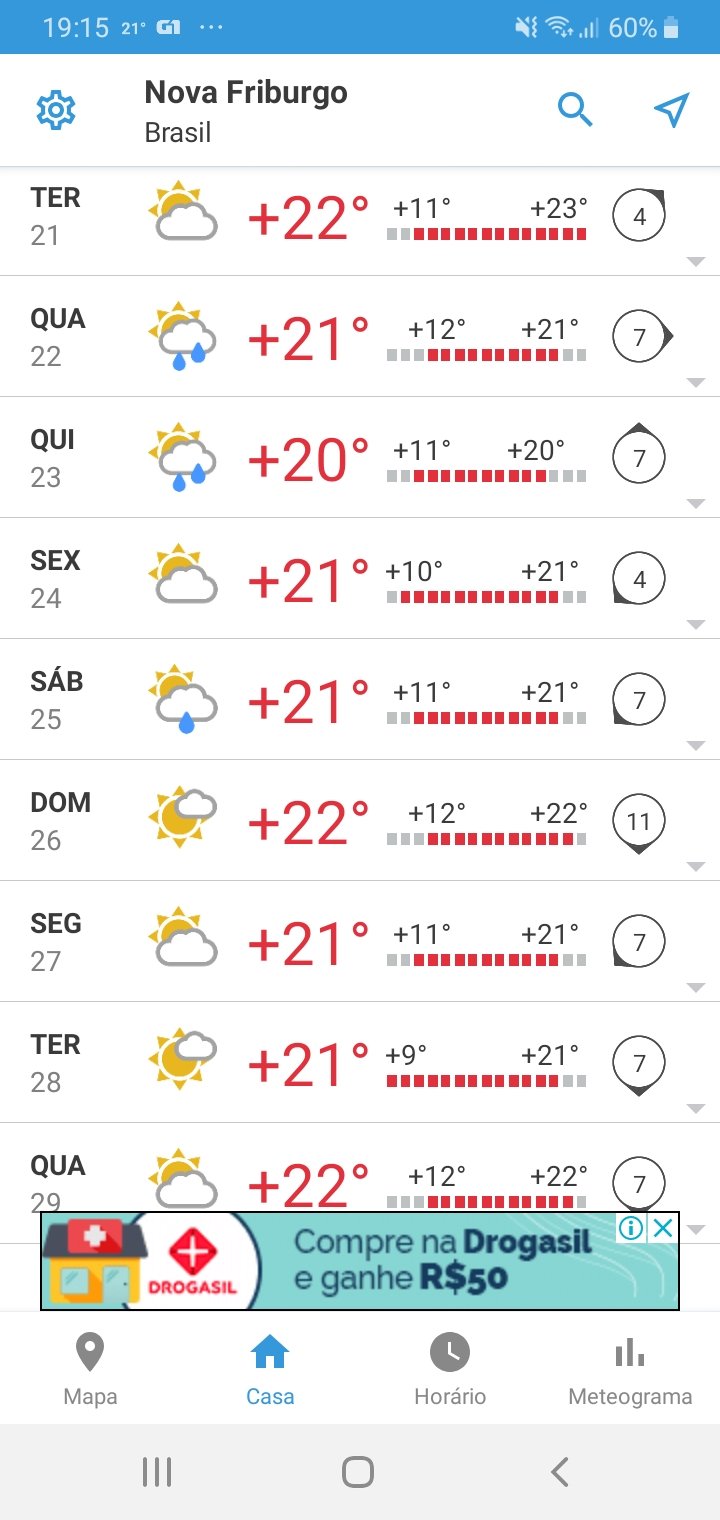720x1520 pixels.
Task: Go to the Meteograma tab
Action: [x=630, y=1368]
